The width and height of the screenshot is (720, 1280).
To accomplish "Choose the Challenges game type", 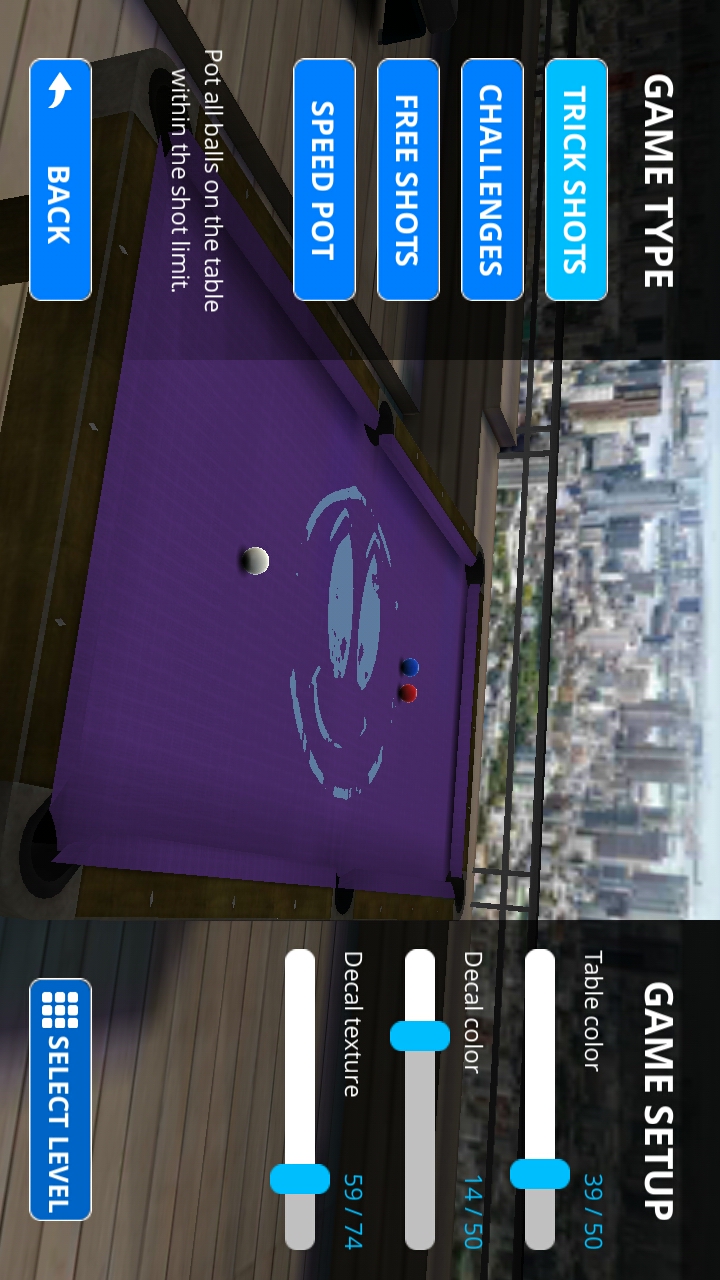I will coord(492,180).
